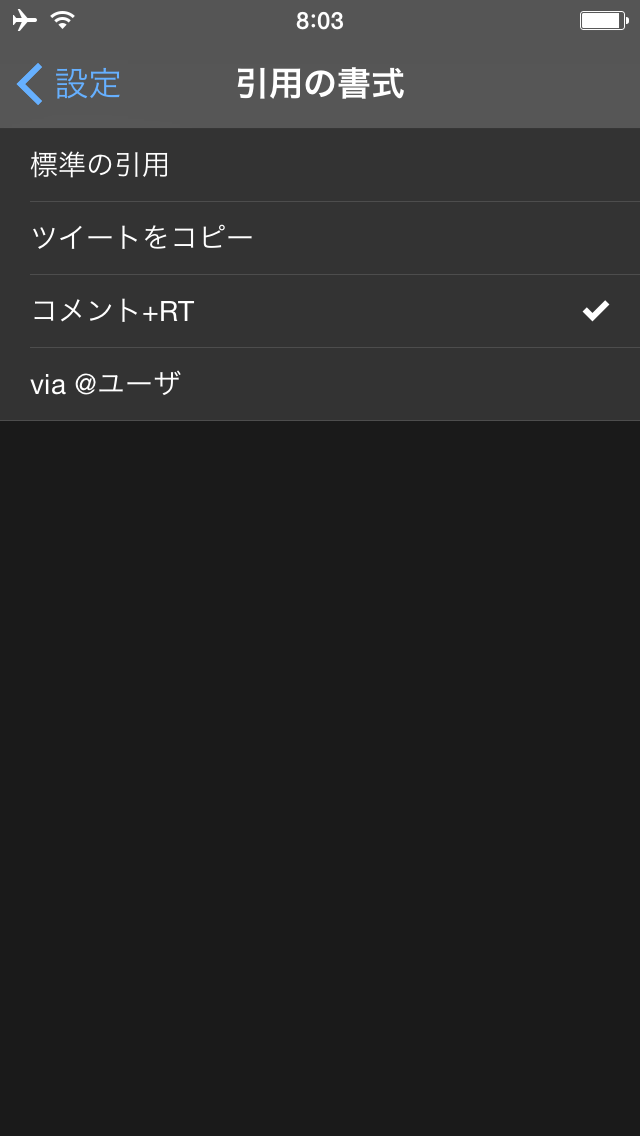This screenshot has height=1136, width=640.
Task: Go back to 設定
Action: 69,84
